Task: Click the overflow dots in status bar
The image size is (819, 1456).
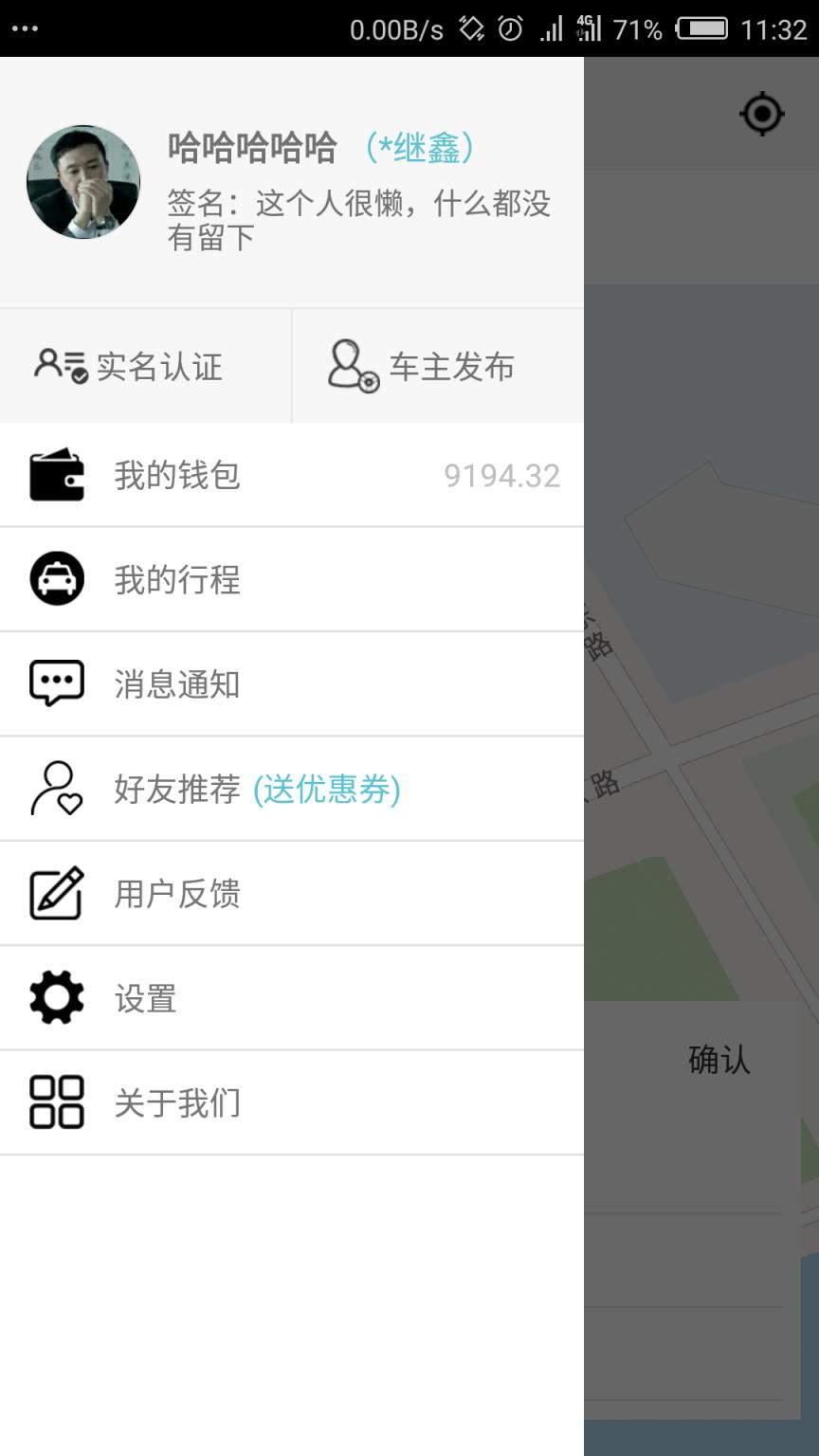Action: pos(24,28)
